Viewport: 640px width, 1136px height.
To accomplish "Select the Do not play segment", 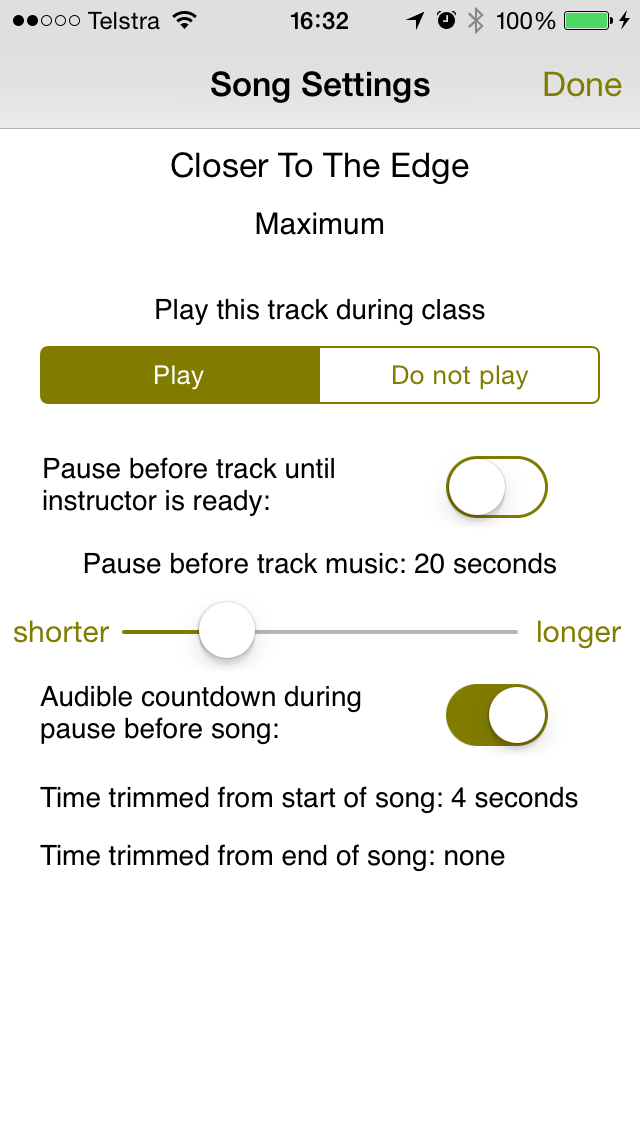I will point(460,375).
